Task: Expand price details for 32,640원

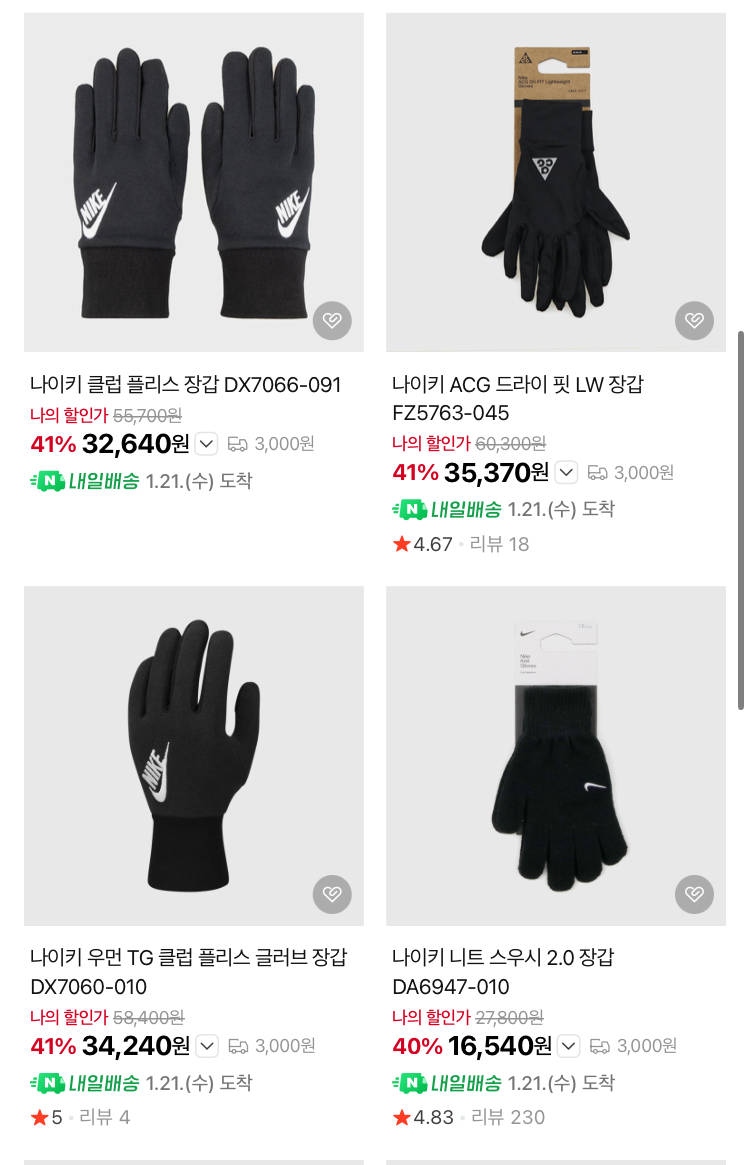Action: 206,443
